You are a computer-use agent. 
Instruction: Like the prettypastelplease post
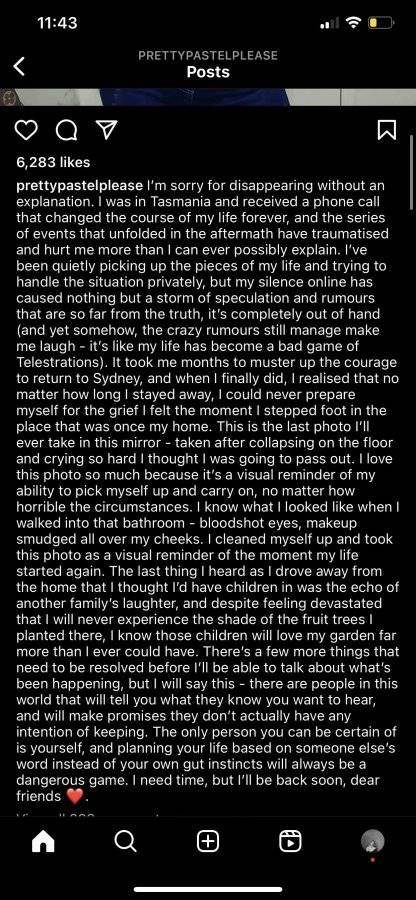click(x=25, y=131)
